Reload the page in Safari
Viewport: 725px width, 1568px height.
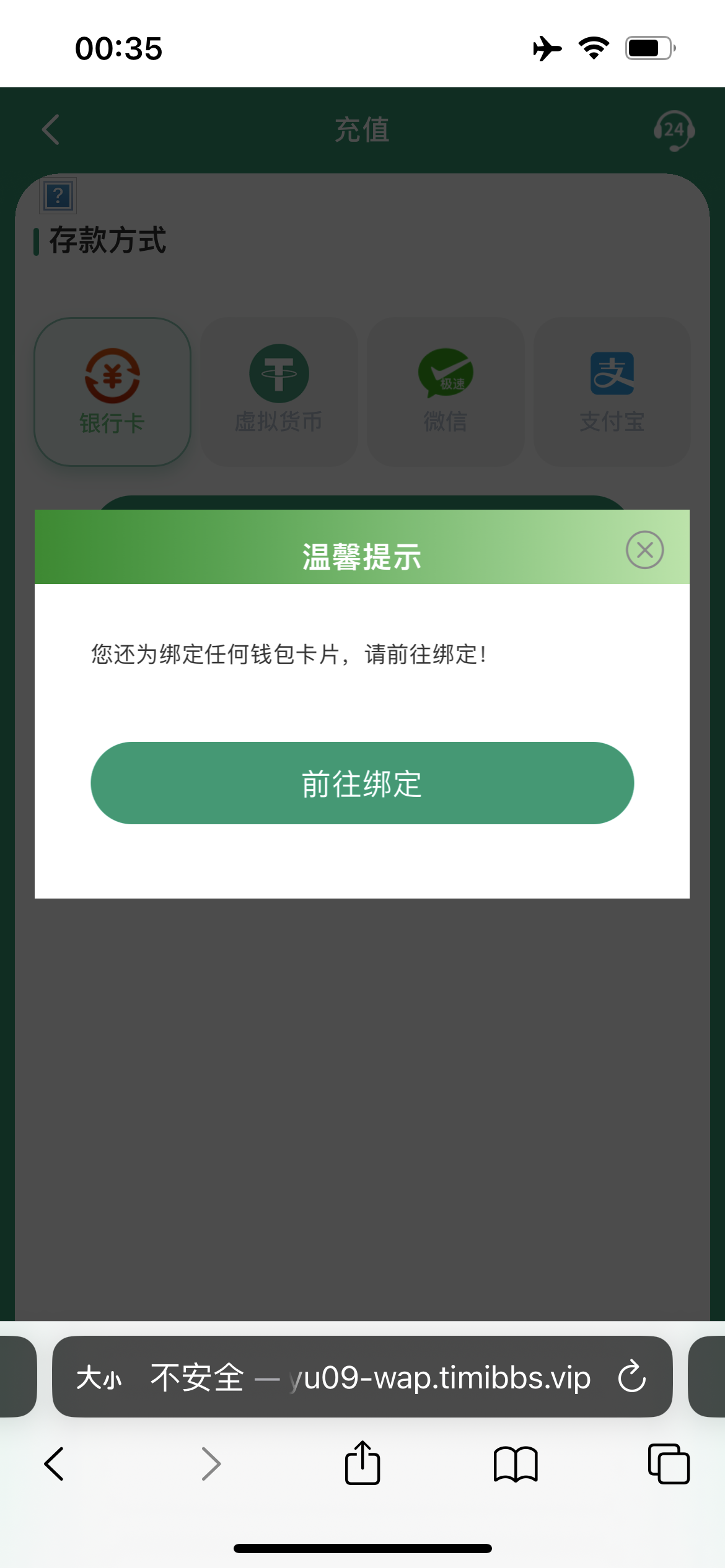pyautogui.click(x=631, y=1376)
